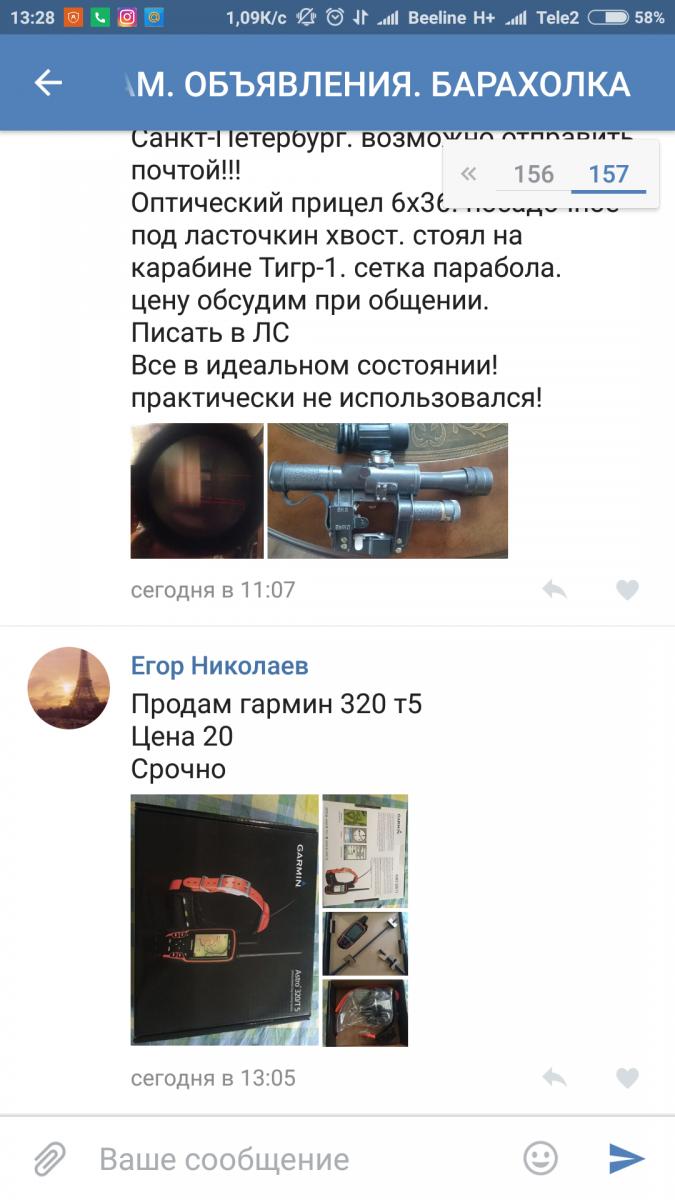Open Егор Николаев's profile name link
The width and height of the screenshot is (675, 1200).
(220, 666)
